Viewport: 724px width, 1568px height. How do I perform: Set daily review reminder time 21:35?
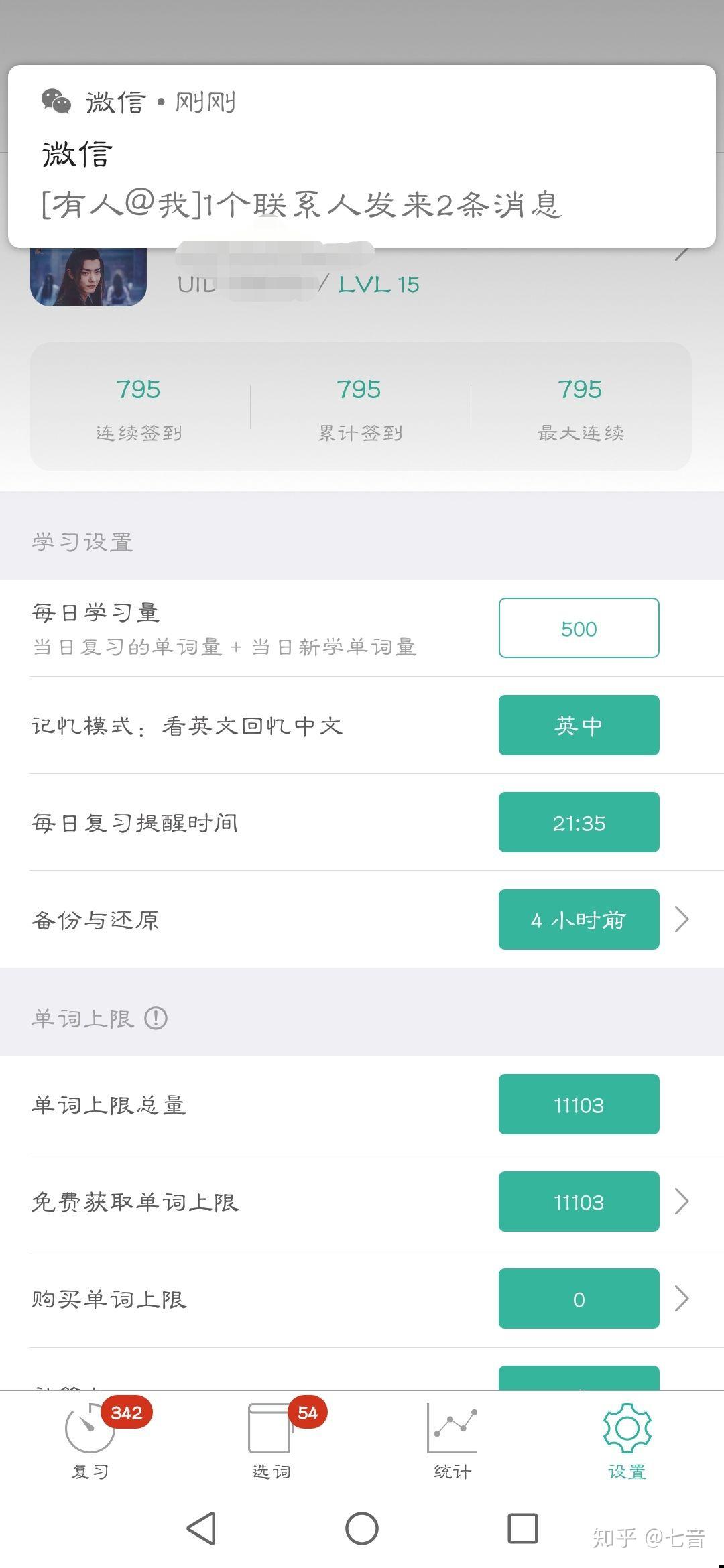tap(579, 822)
